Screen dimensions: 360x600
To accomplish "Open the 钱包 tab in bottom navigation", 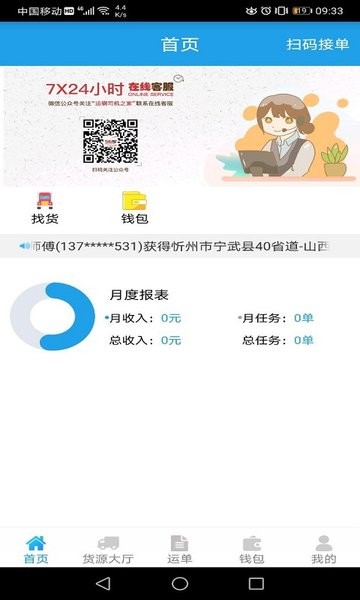I will click(x=252, y=550).
